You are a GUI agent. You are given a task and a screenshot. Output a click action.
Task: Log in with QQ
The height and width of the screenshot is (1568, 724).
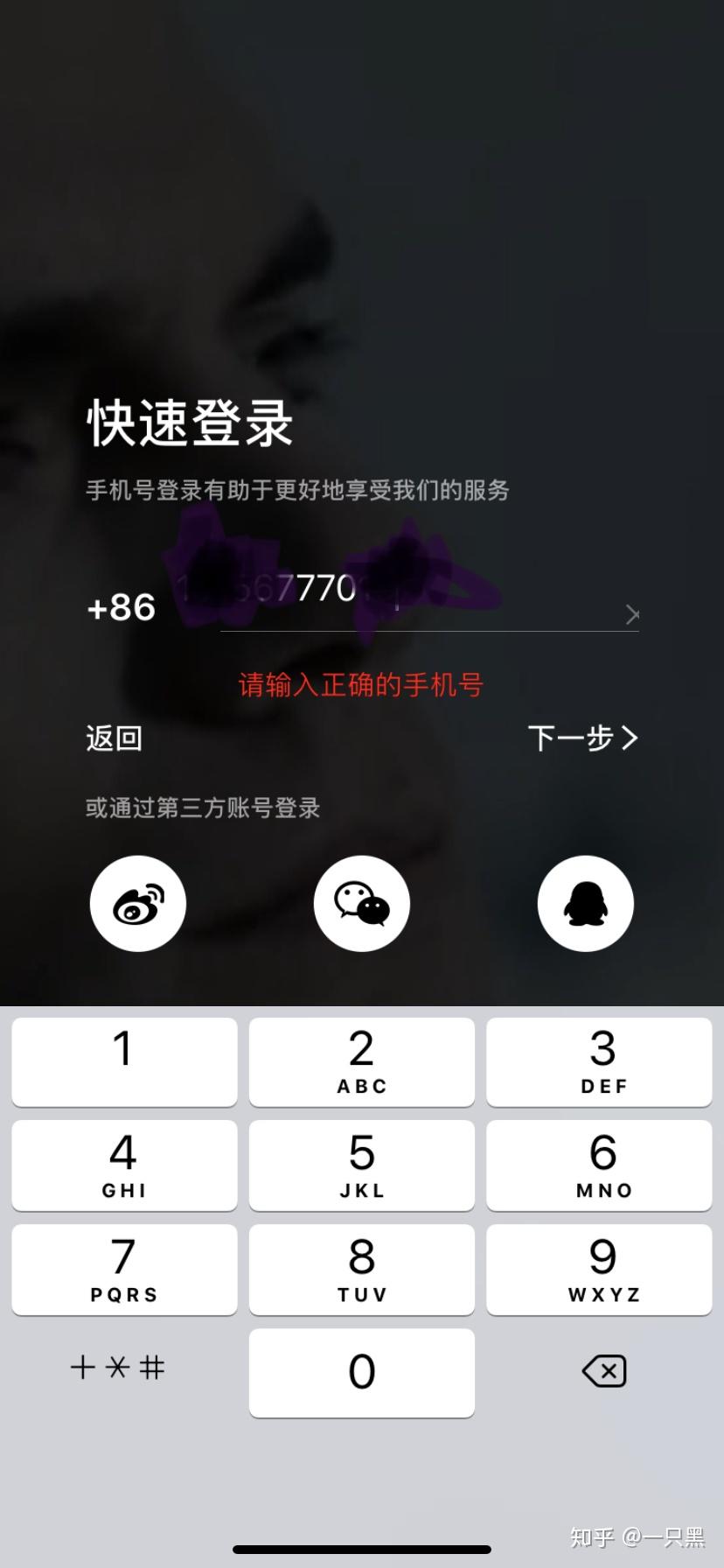[x=585, y=904]
